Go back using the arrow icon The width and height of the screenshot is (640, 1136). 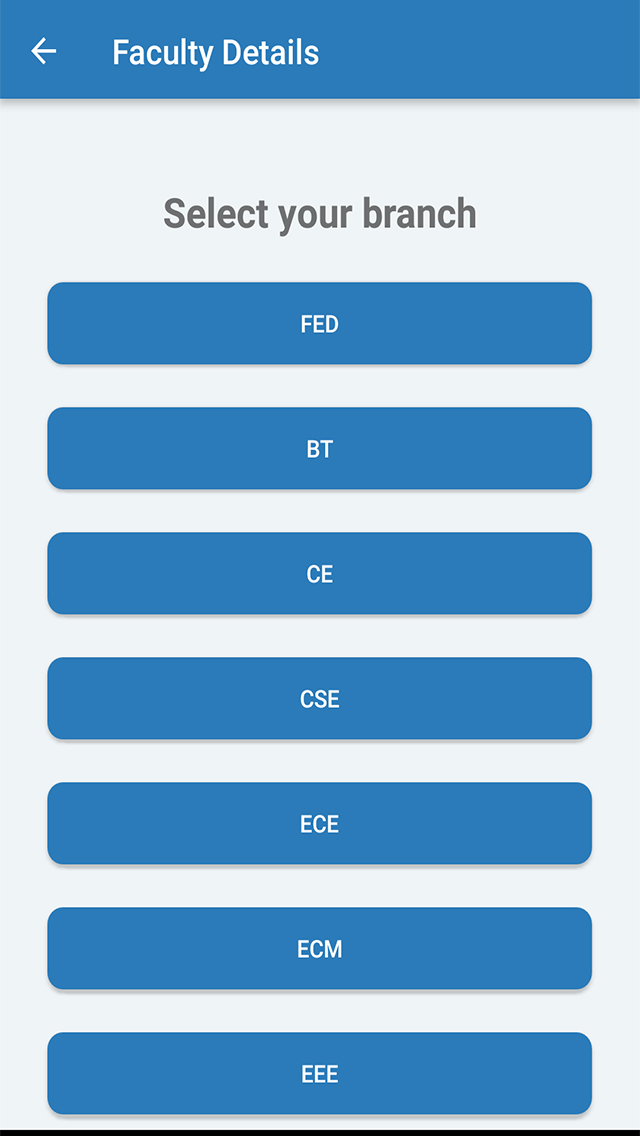[44, 51]
